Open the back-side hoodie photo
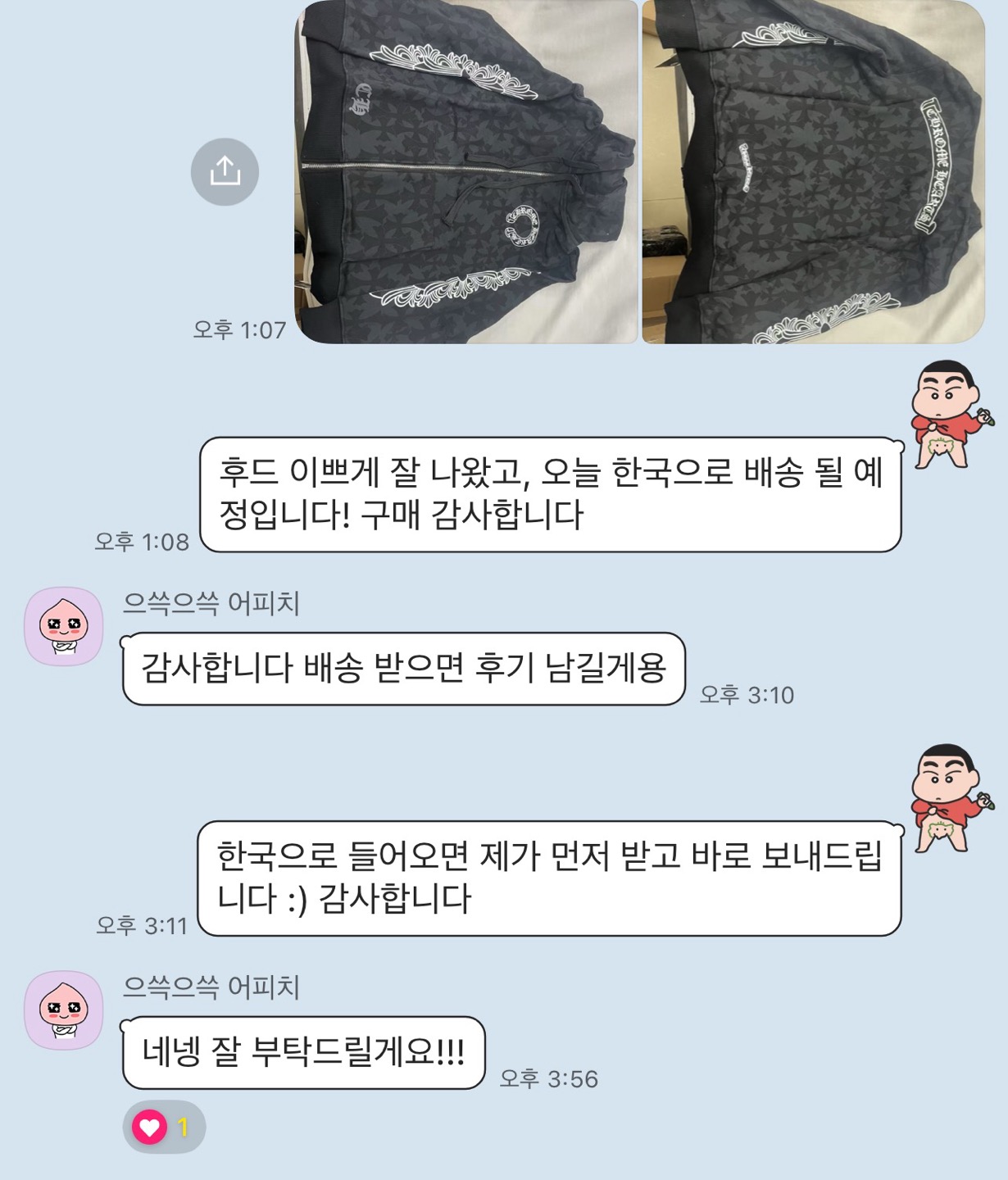The width and height of the screenshot is (1008, 1180). (813, 172)
